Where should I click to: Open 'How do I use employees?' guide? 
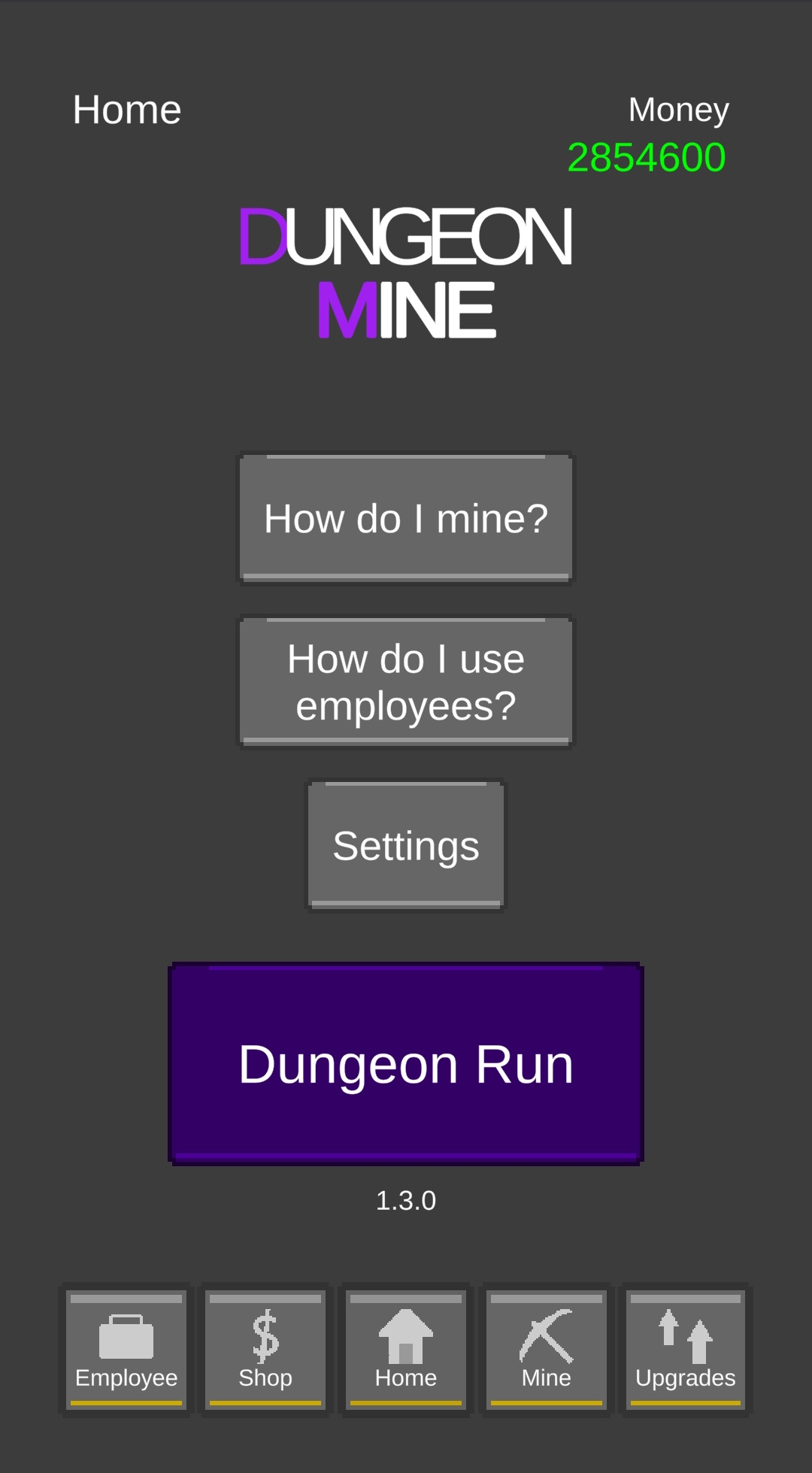coord(406,682)
